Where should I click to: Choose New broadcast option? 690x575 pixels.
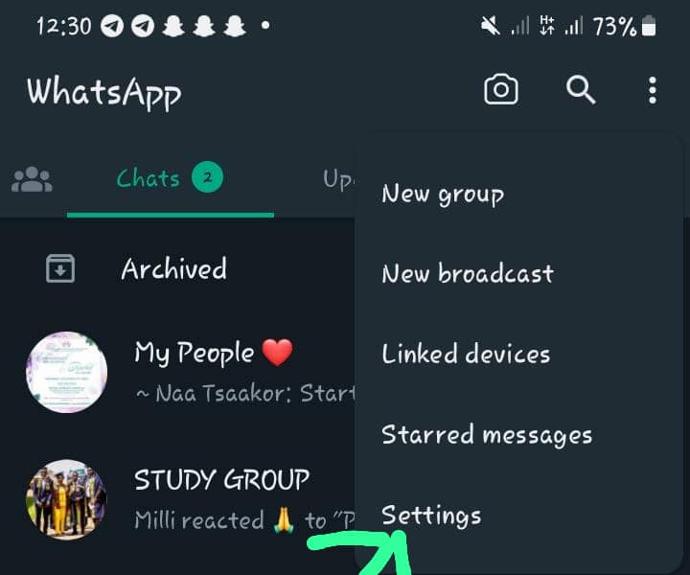(x=467, y=274)
